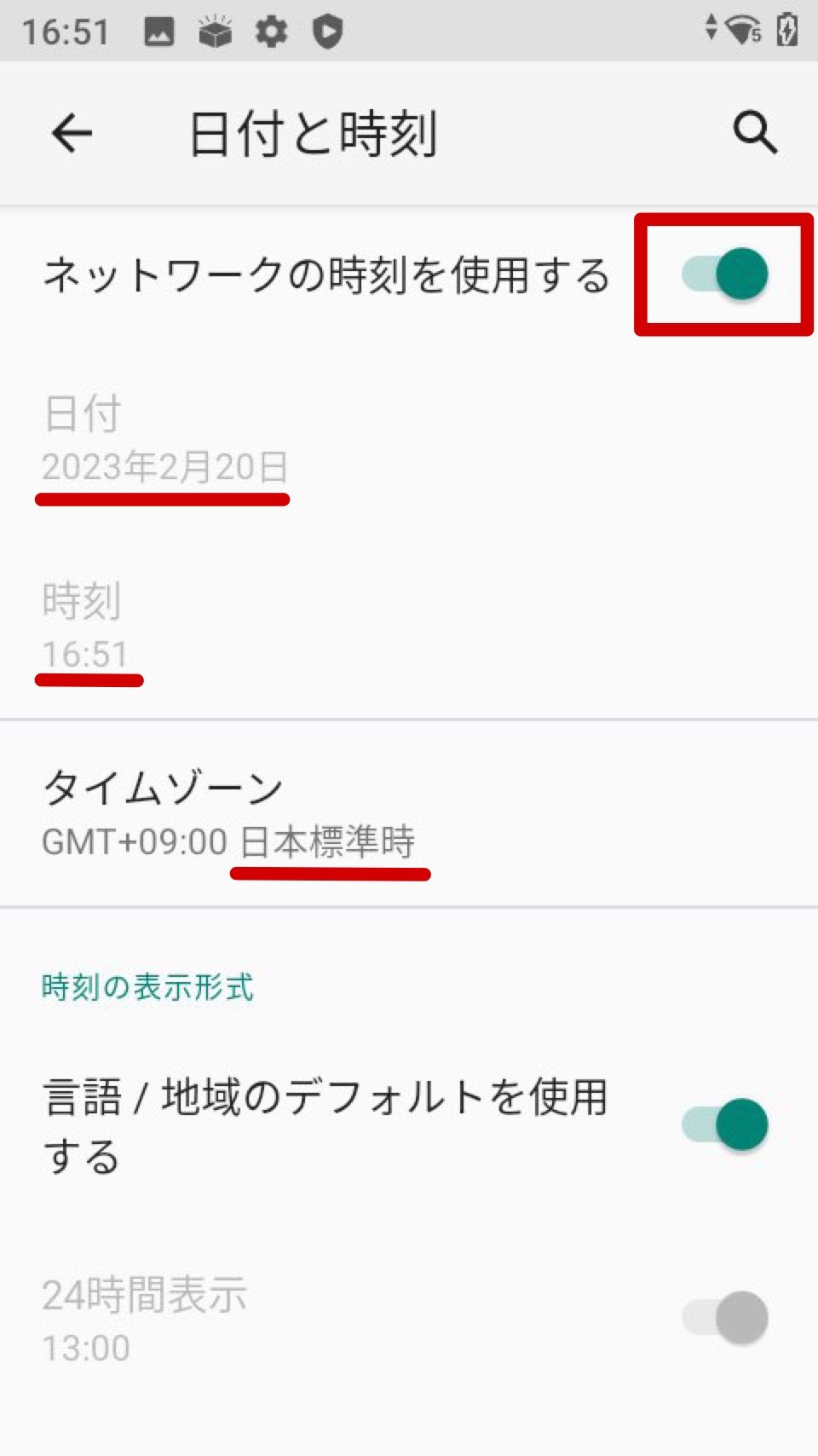Tap the 時刻の表示形式 section header
The height and width of the screenshot is (1456, 818).
[x=146, y=987]
